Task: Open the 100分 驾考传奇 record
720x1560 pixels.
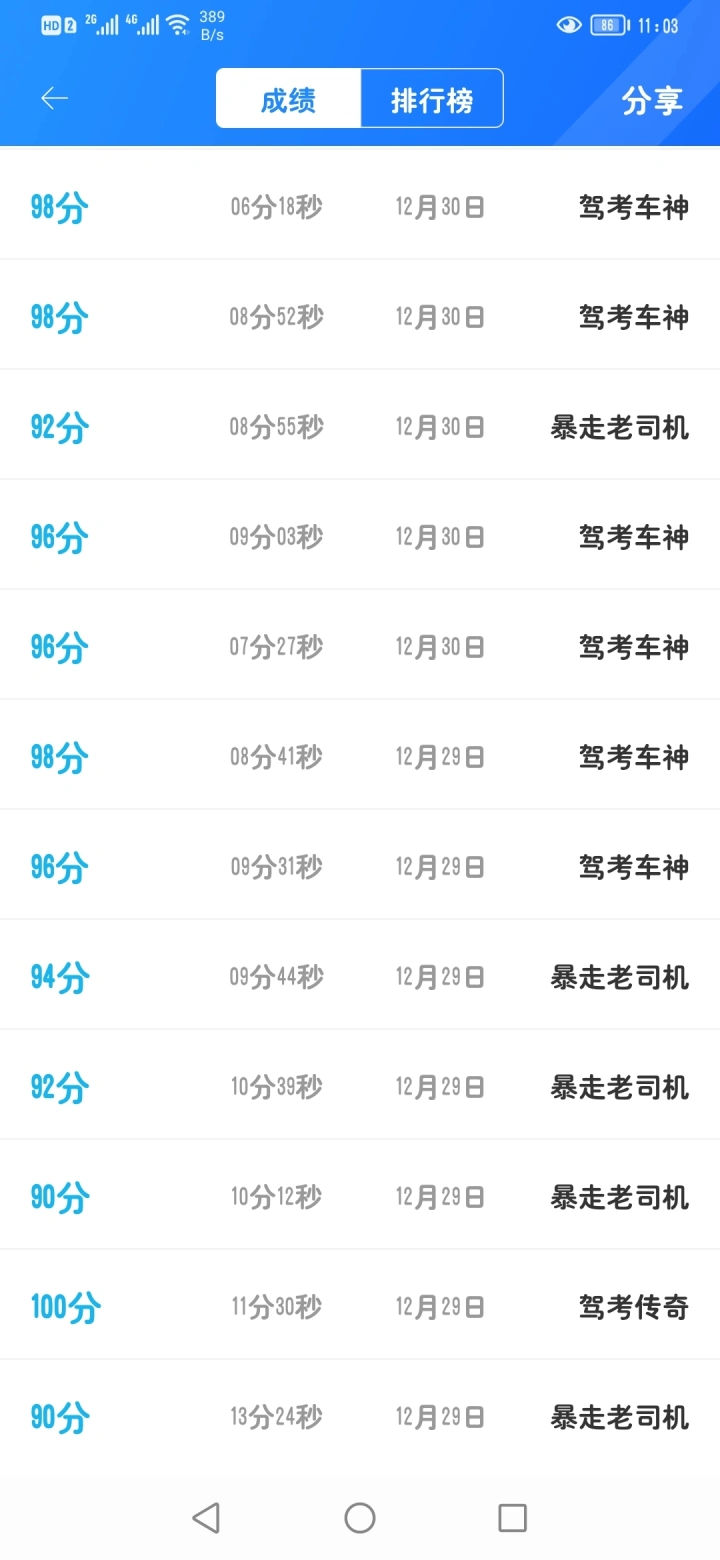Action: pos(360,1306)
